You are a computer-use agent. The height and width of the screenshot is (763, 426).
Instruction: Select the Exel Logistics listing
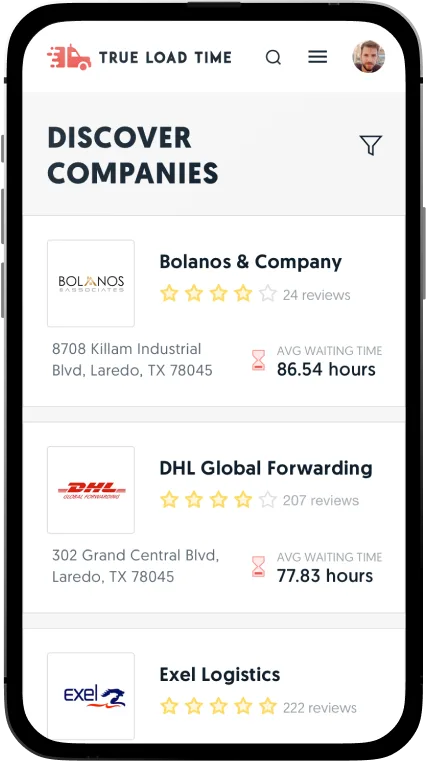[x=214, y=686]
